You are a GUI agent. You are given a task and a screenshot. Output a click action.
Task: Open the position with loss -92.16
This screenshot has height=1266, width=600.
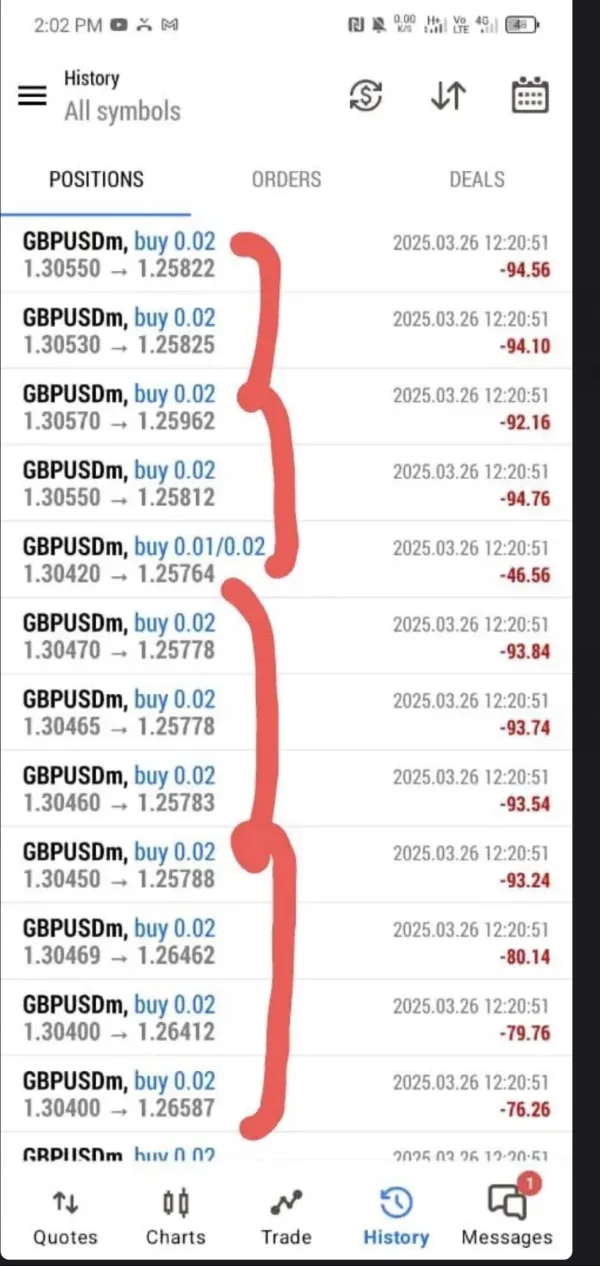tap(286, 408)
